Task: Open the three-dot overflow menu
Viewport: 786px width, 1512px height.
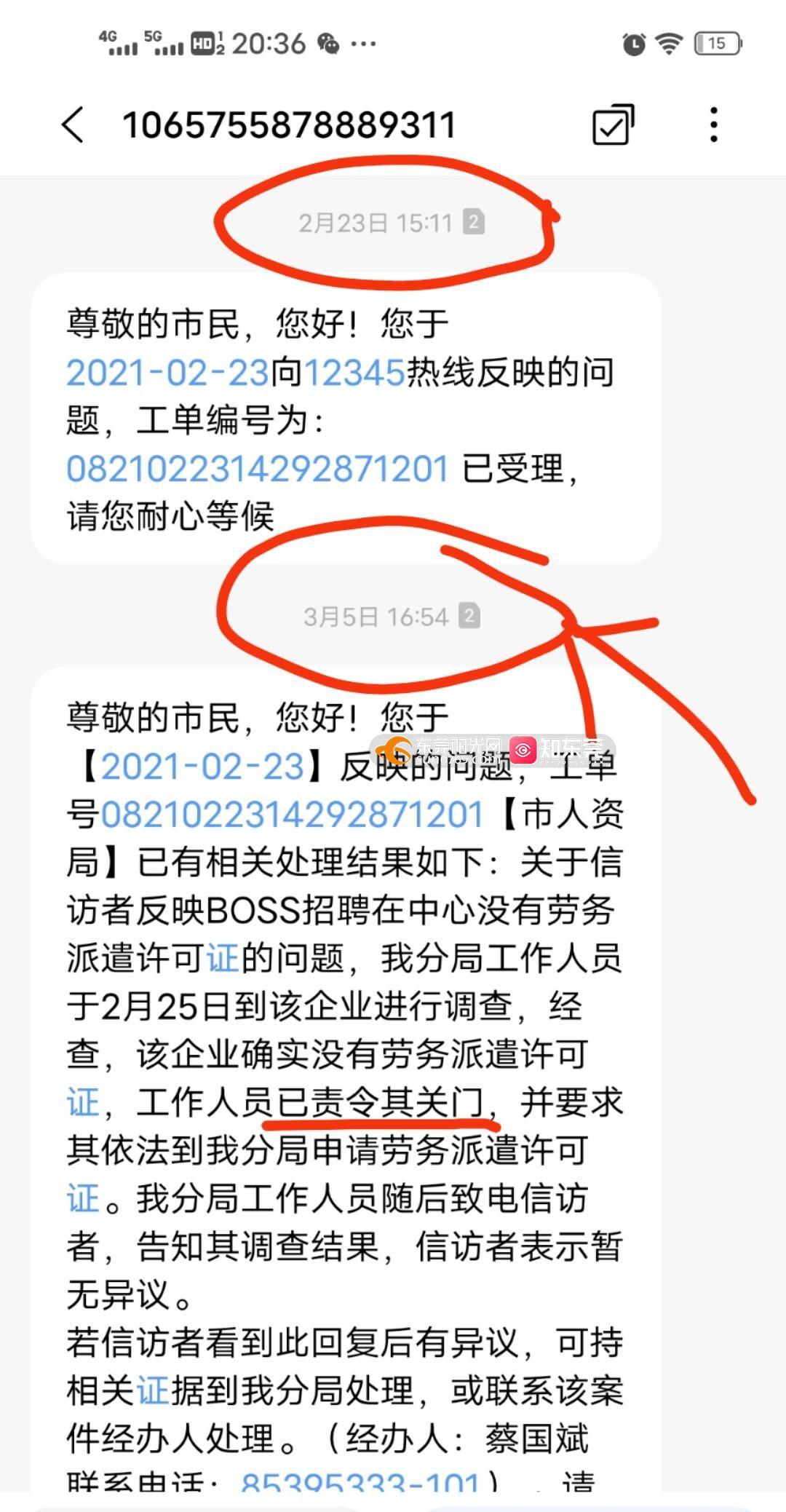Action: pos(713,124)
